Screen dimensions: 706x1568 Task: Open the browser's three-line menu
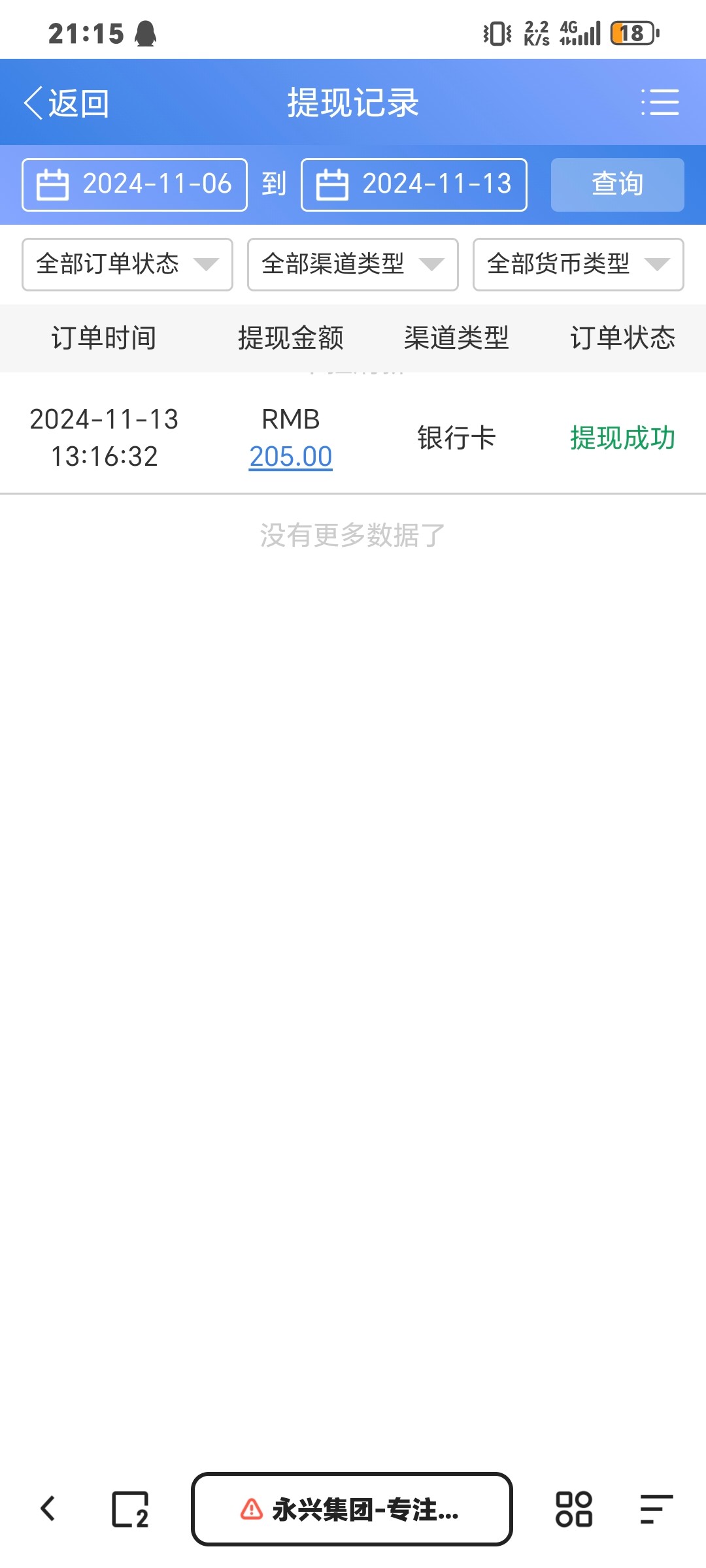[x=656, y=1509]
